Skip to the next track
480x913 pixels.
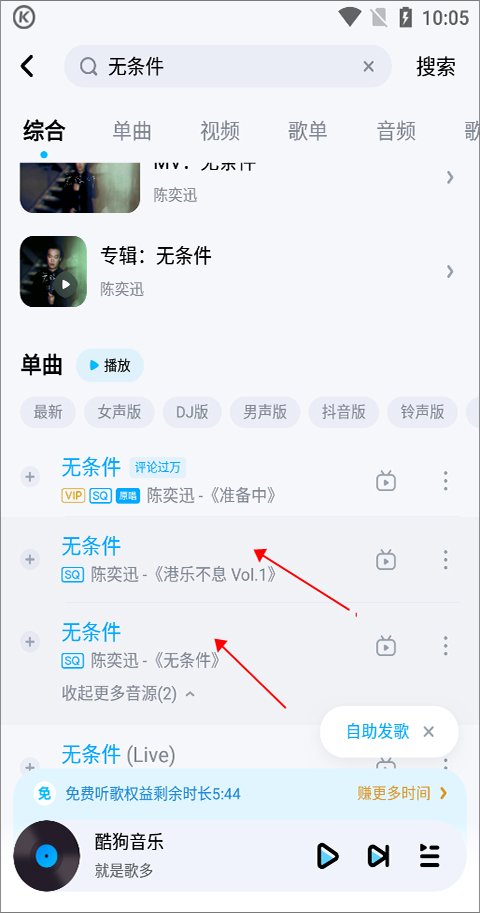pos(379,856)
